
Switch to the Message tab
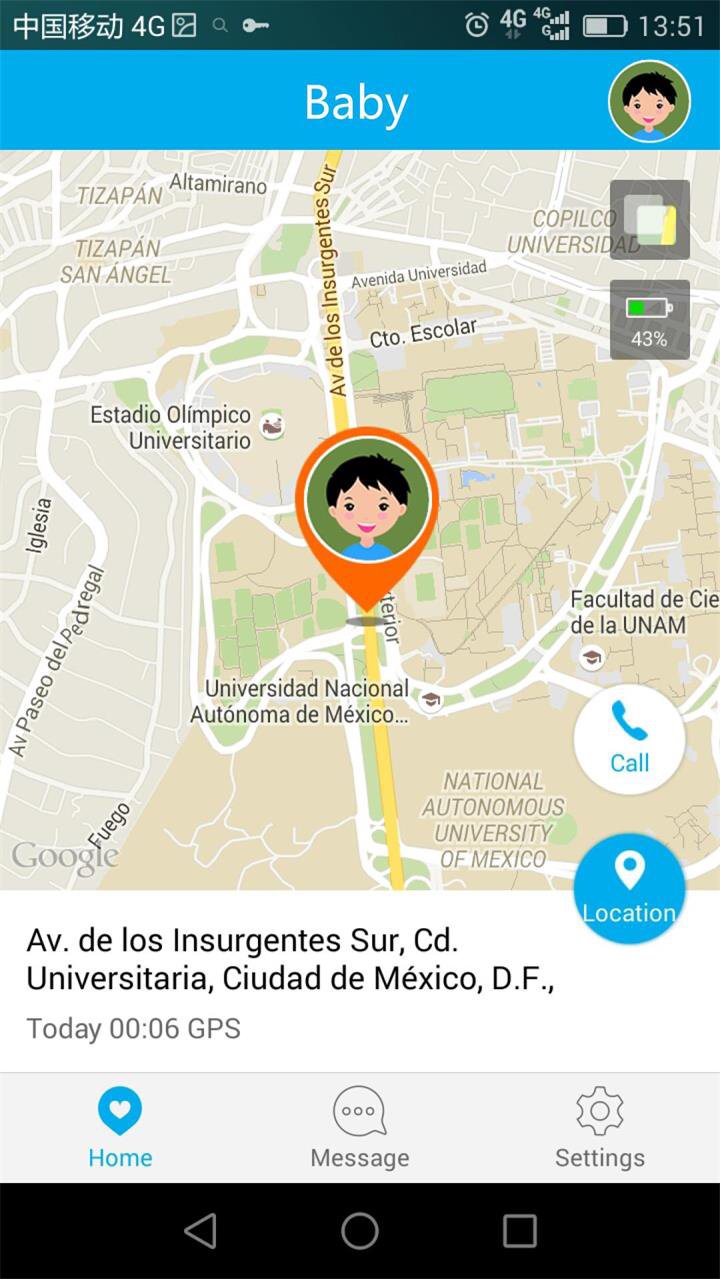click(x=360, y=1128)
